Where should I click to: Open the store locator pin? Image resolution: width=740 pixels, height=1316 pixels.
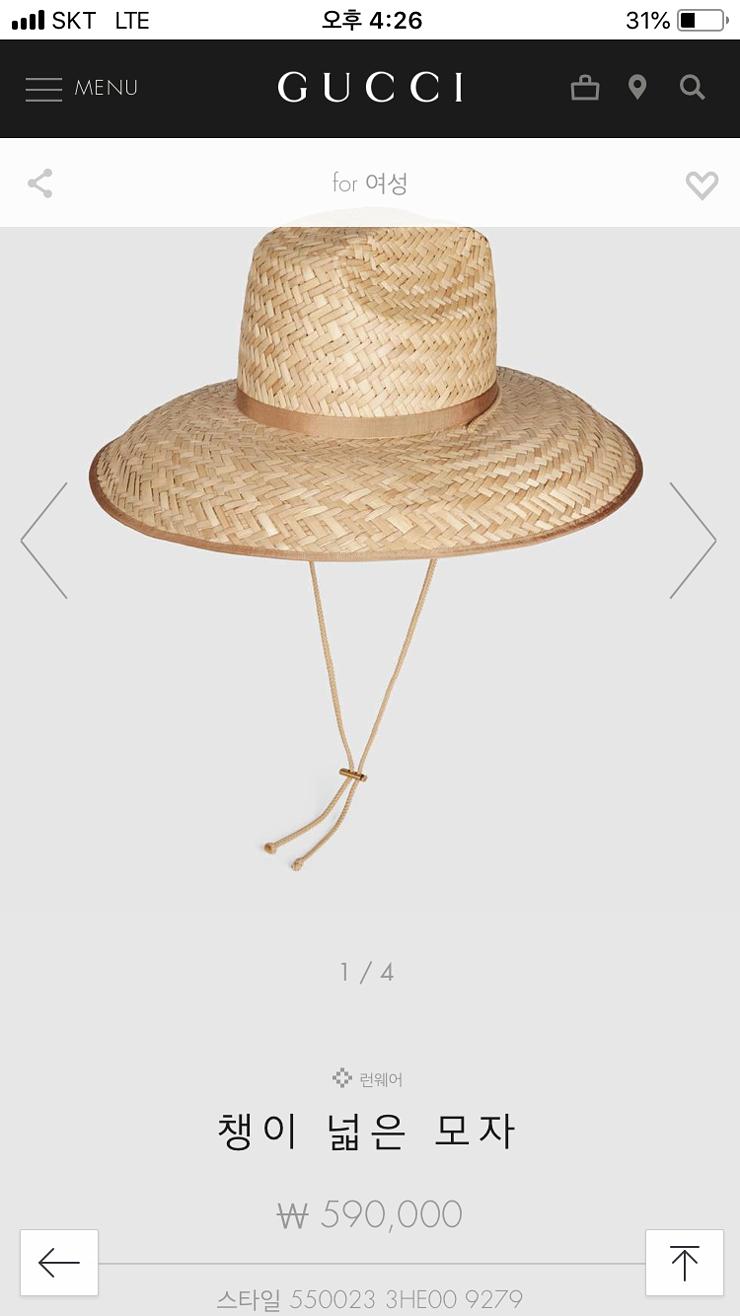[637, 88]
